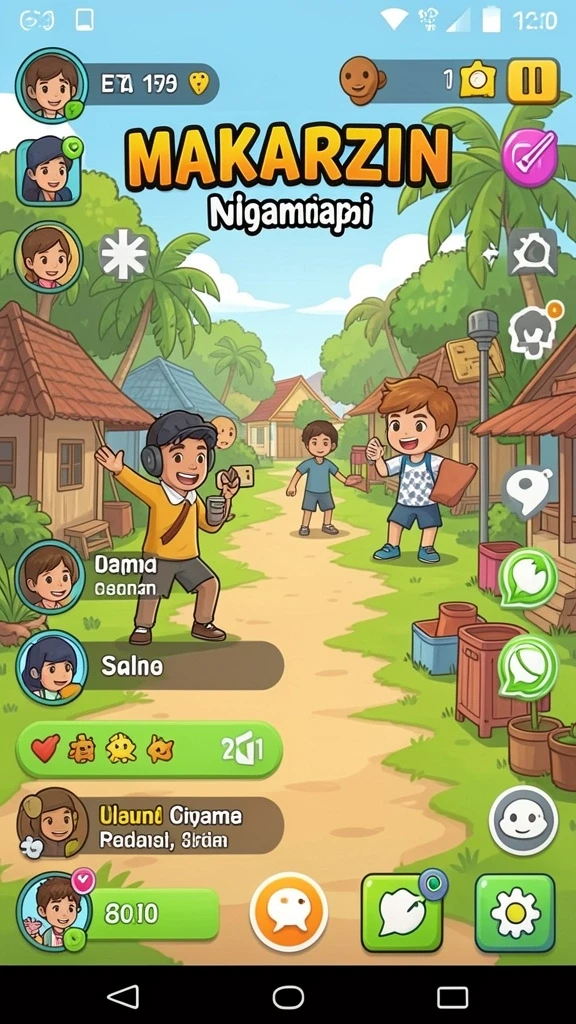Tap the pink round edit button
Screen dimensions: 576x1024
530,158
